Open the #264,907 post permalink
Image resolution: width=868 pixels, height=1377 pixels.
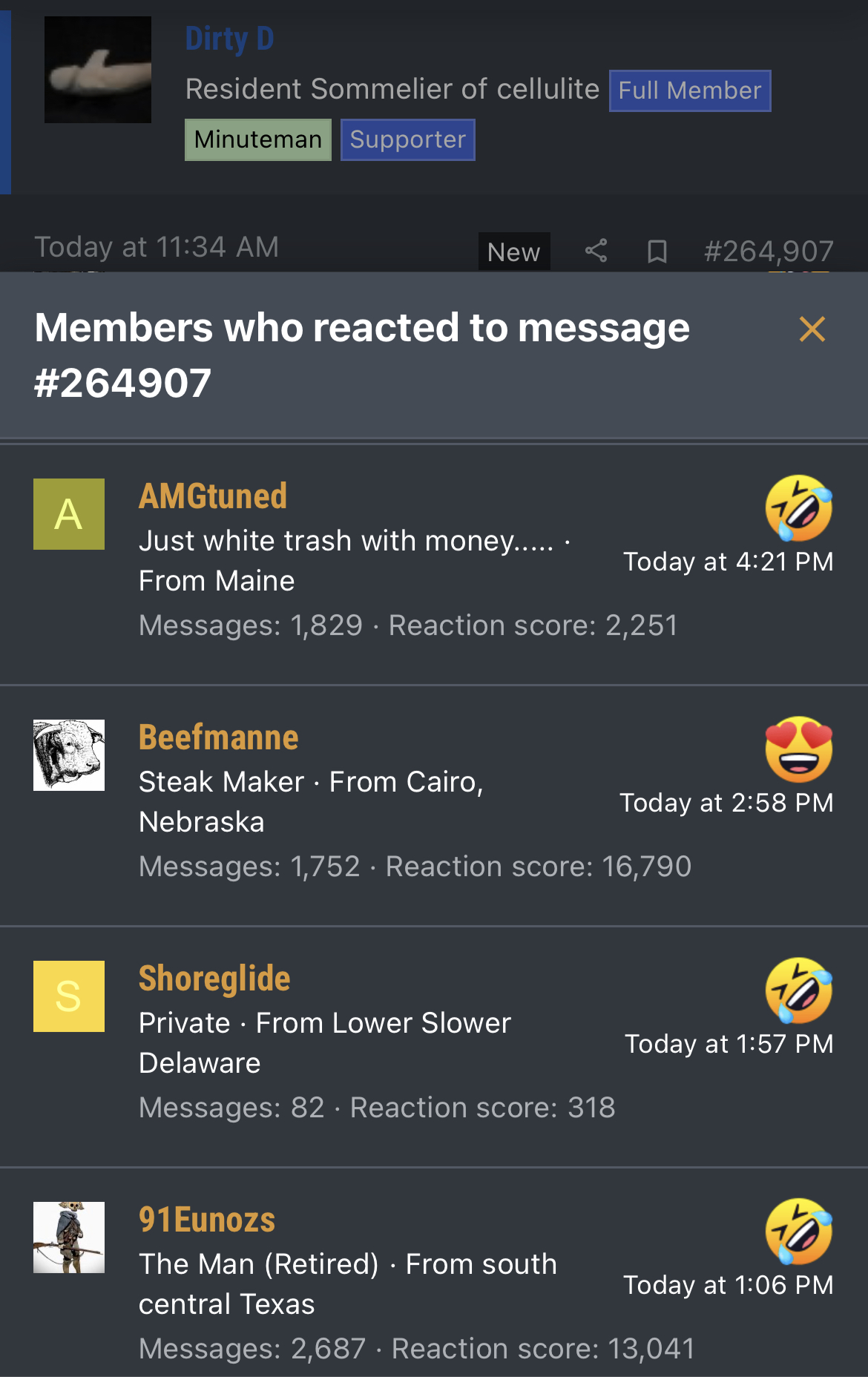click(769, 251)
